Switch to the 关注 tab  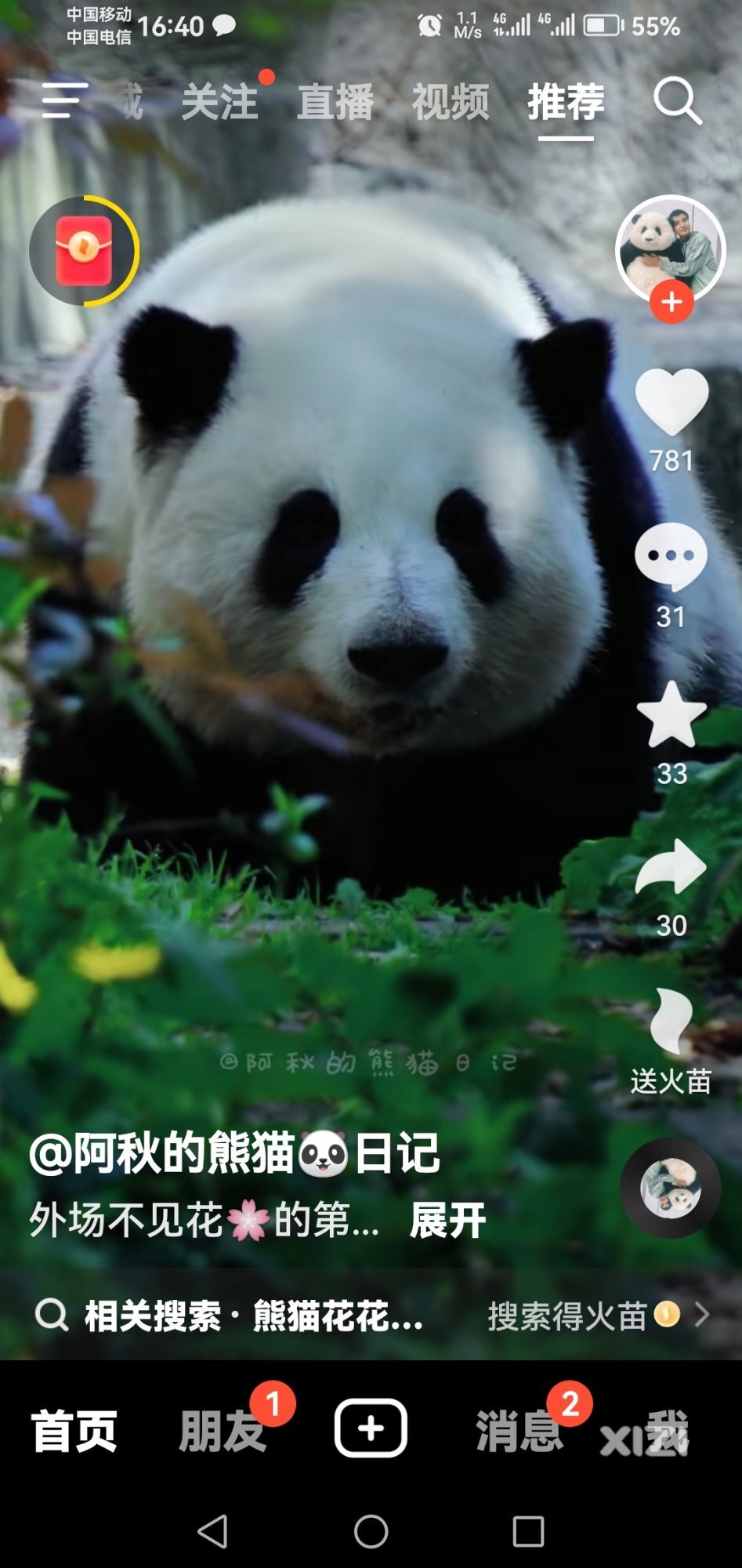(x=219, y=103)
